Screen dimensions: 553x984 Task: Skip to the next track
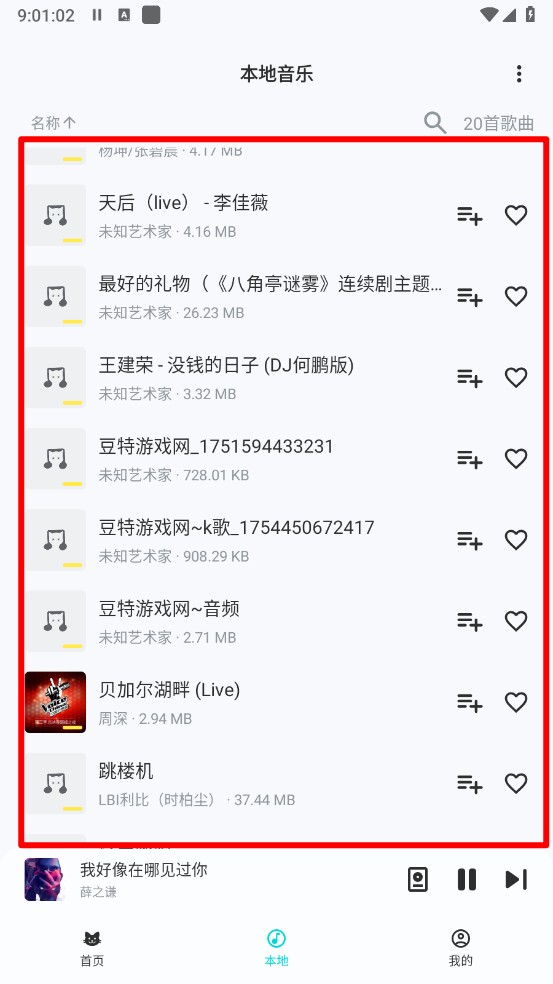[x=516, y=879]
